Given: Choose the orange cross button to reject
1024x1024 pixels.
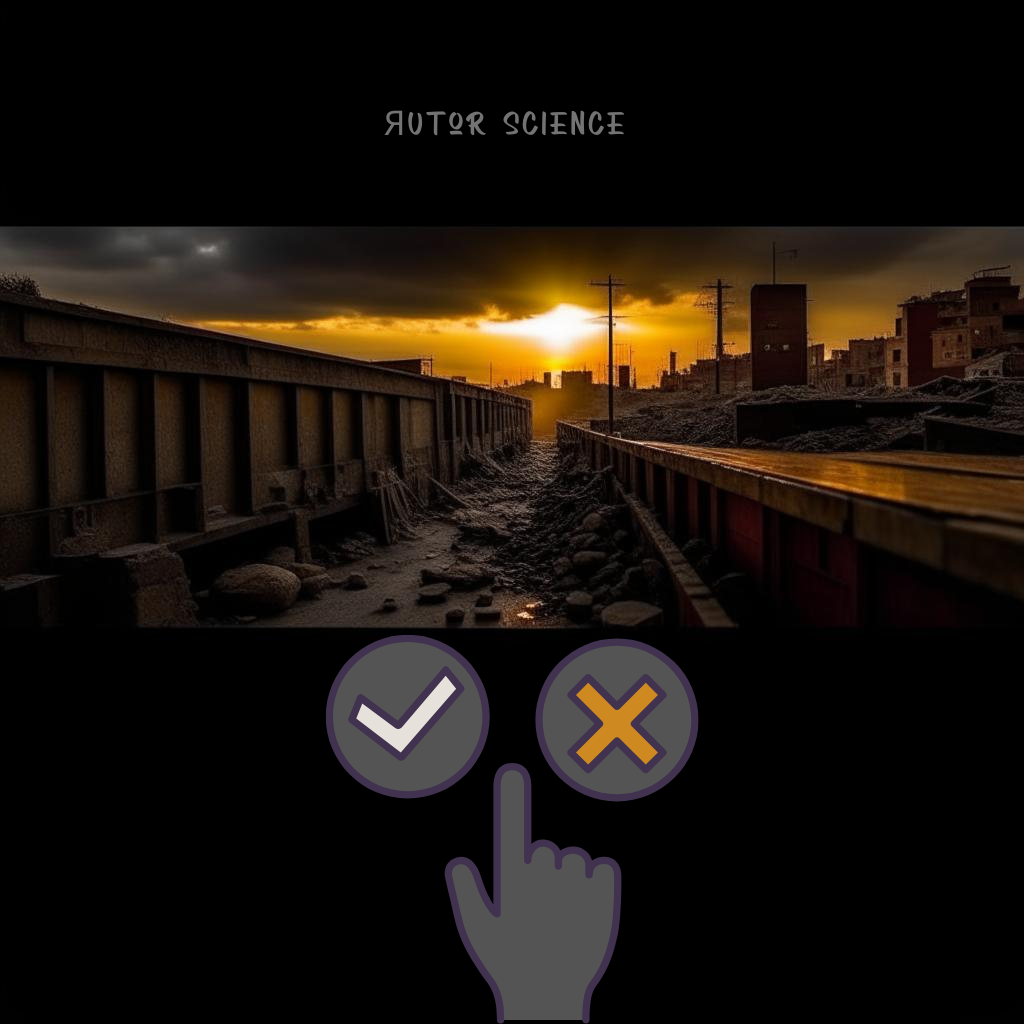Looking at the screenshot, I should (616, 719).
